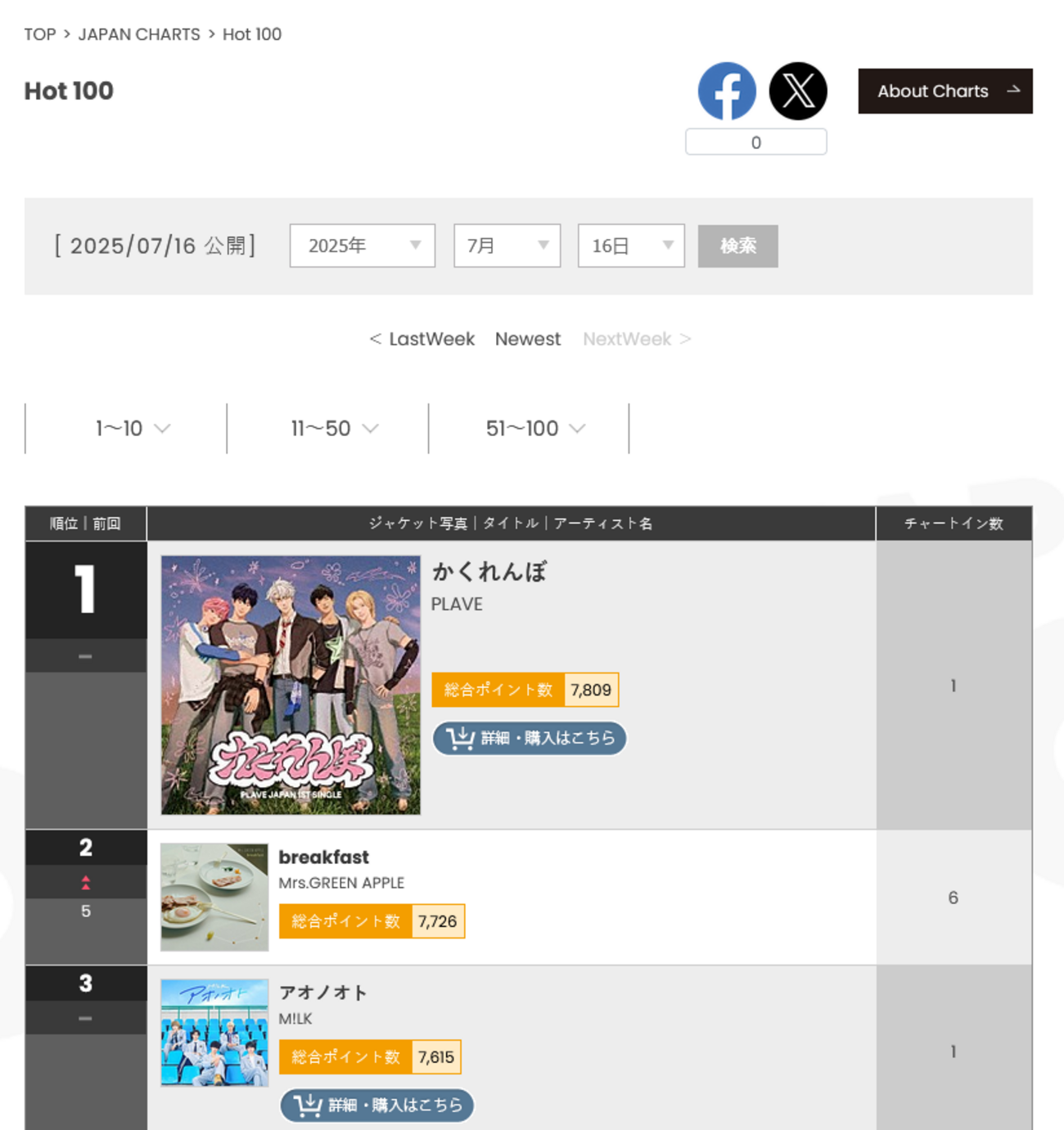Expand the 7月 month dropdown
The height and width of the screenshot is (1130, 1064).
(507, 245)
